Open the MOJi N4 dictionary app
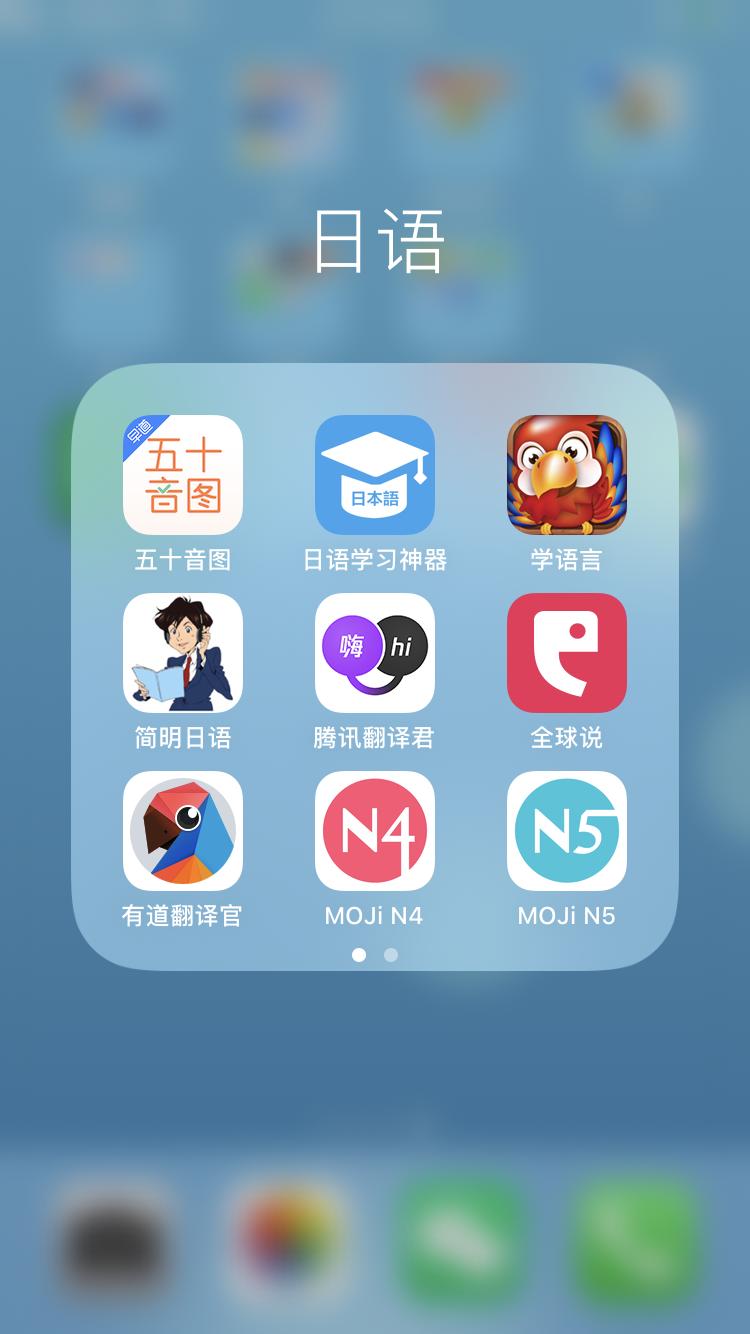This screenshot has height=1334, width=750. click(375, 830)
